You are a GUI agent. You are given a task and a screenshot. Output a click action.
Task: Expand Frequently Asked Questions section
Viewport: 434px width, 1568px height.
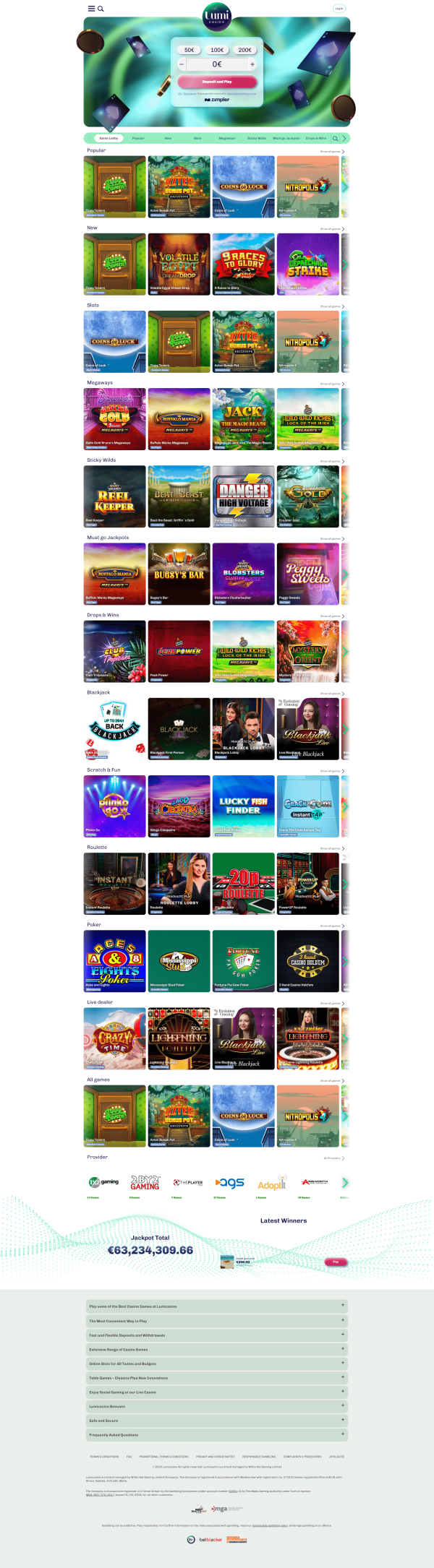[217, 1435]
